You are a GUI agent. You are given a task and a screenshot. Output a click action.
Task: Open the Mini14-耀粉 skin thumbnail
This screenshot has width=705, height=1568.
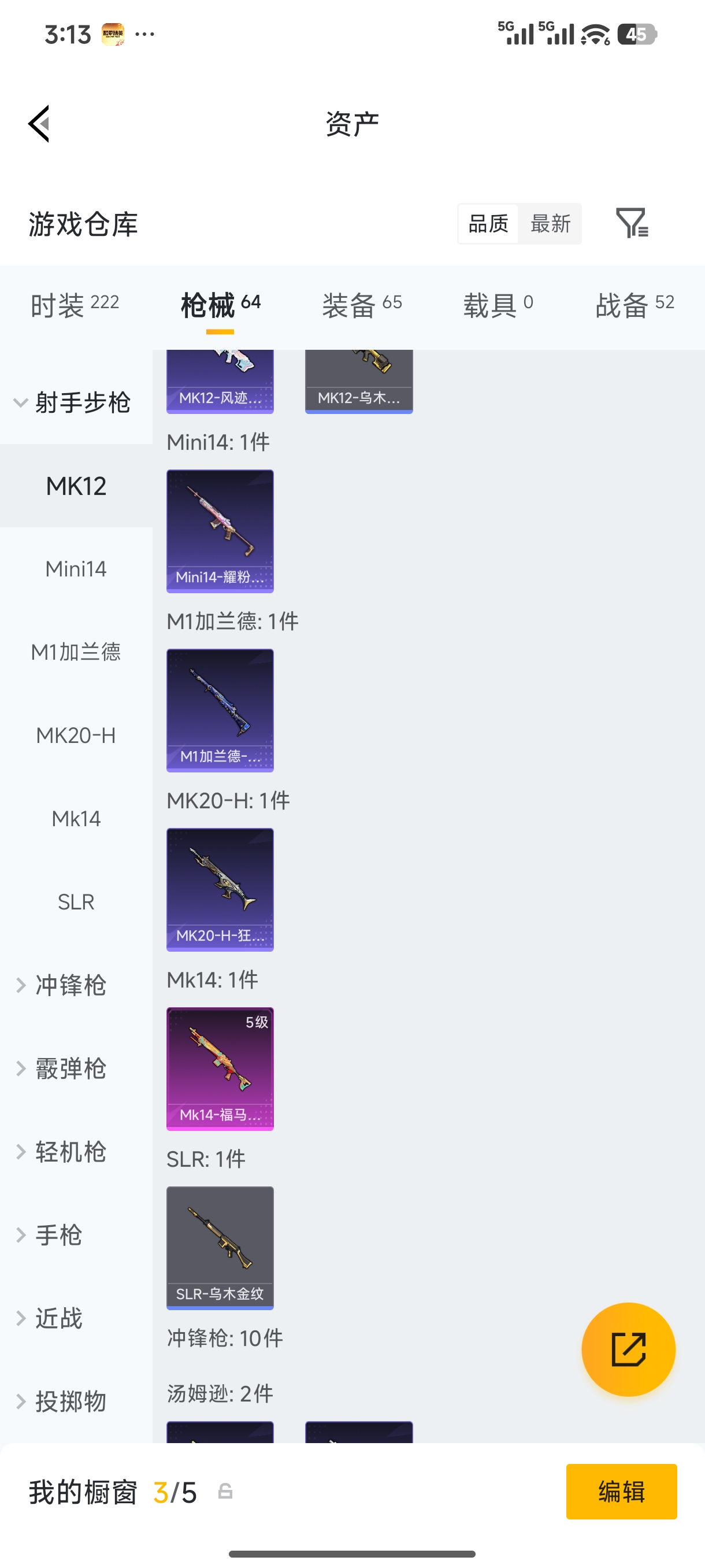[220, 531]
